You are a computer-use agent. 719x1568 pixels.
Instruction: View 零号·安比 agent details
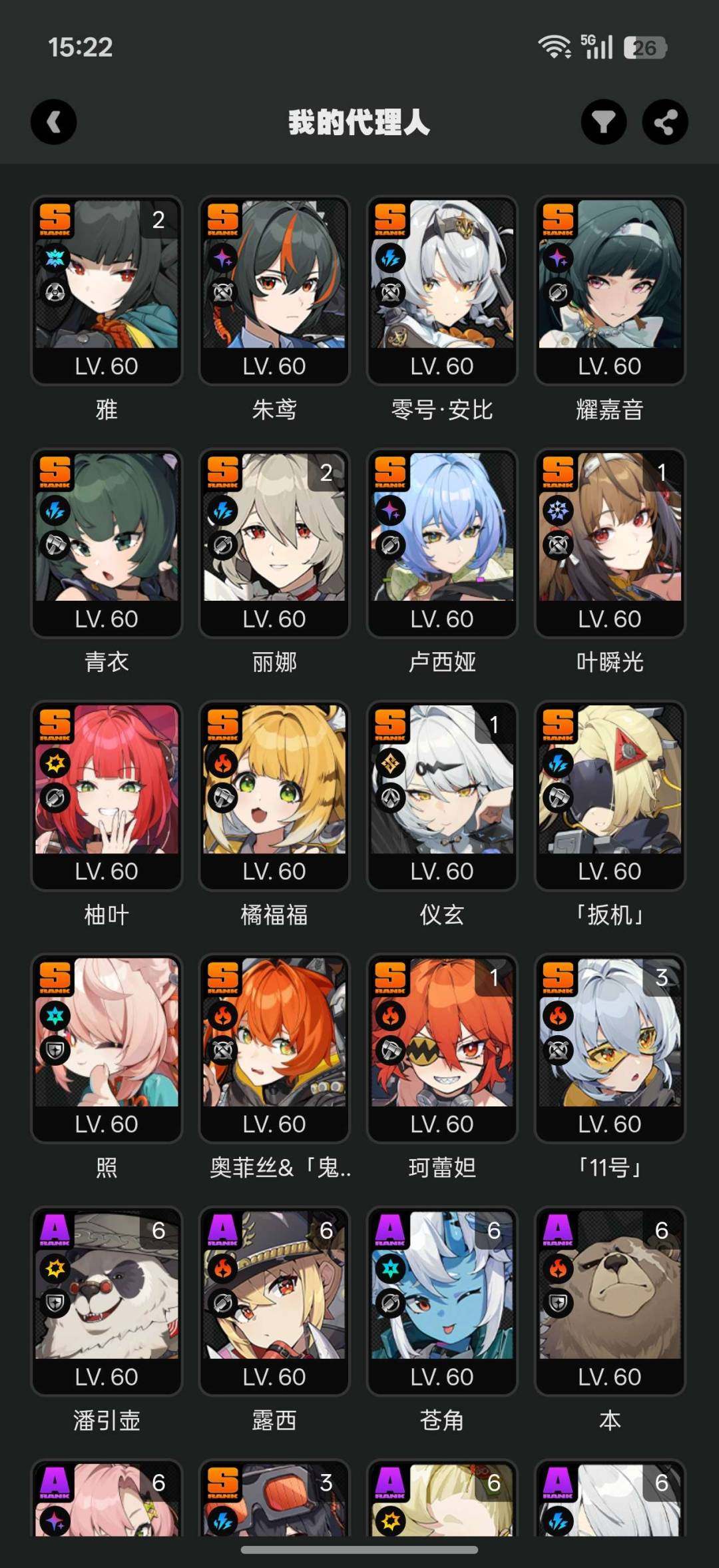pos(442,290)
